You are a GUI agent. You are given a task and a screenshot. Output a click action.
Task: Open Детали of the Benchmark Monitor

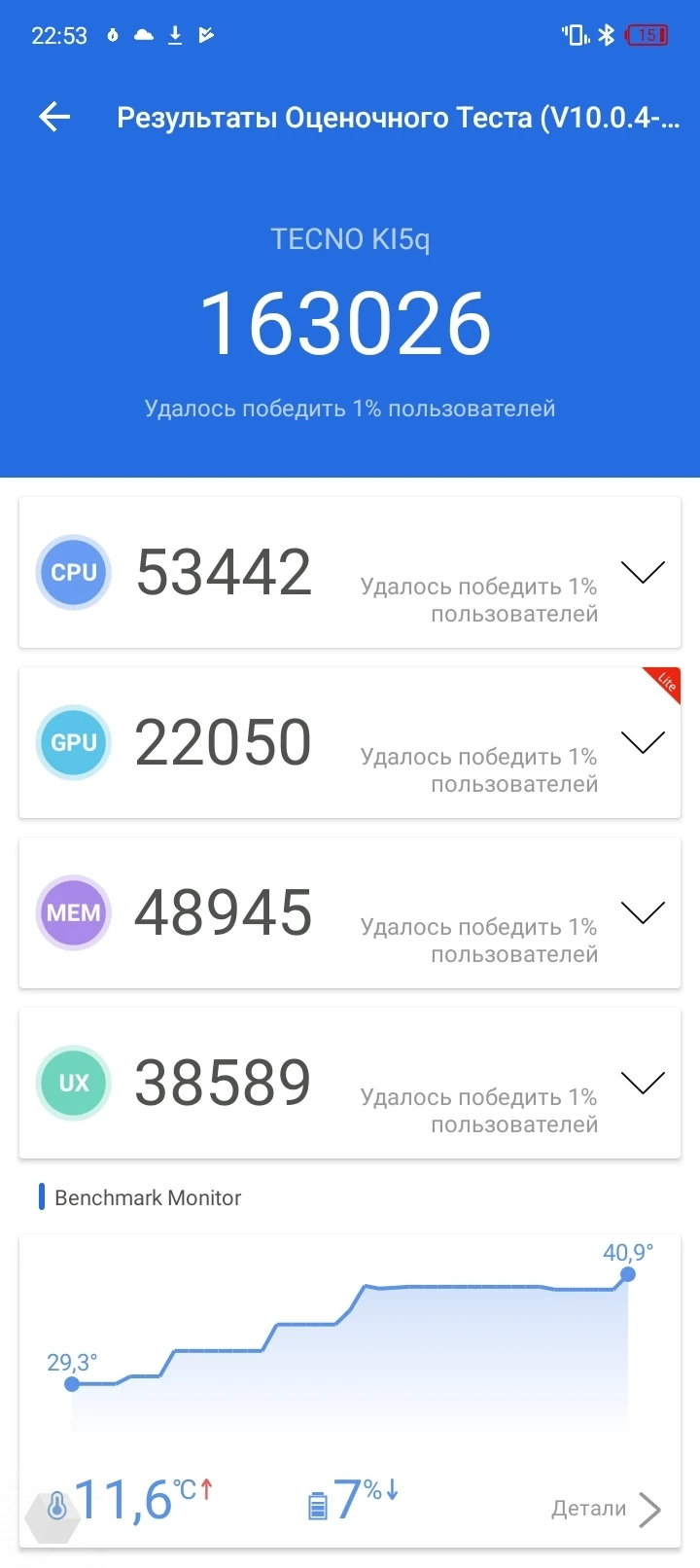coord(605,1509)
